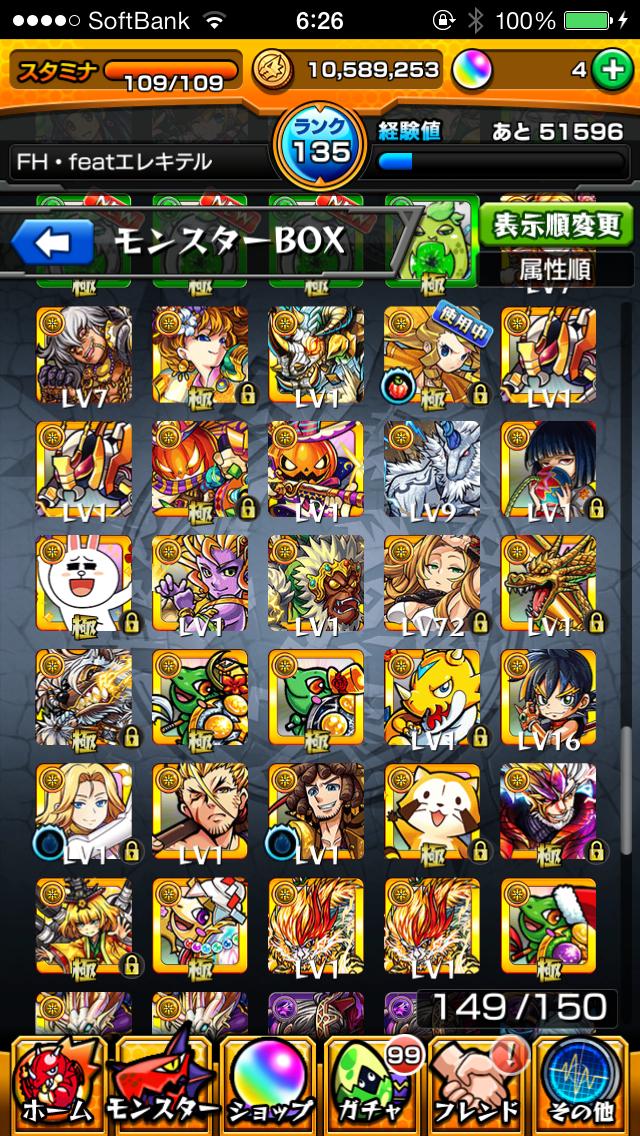Select the LV16 black-haired boy monster

coord(548,698)
